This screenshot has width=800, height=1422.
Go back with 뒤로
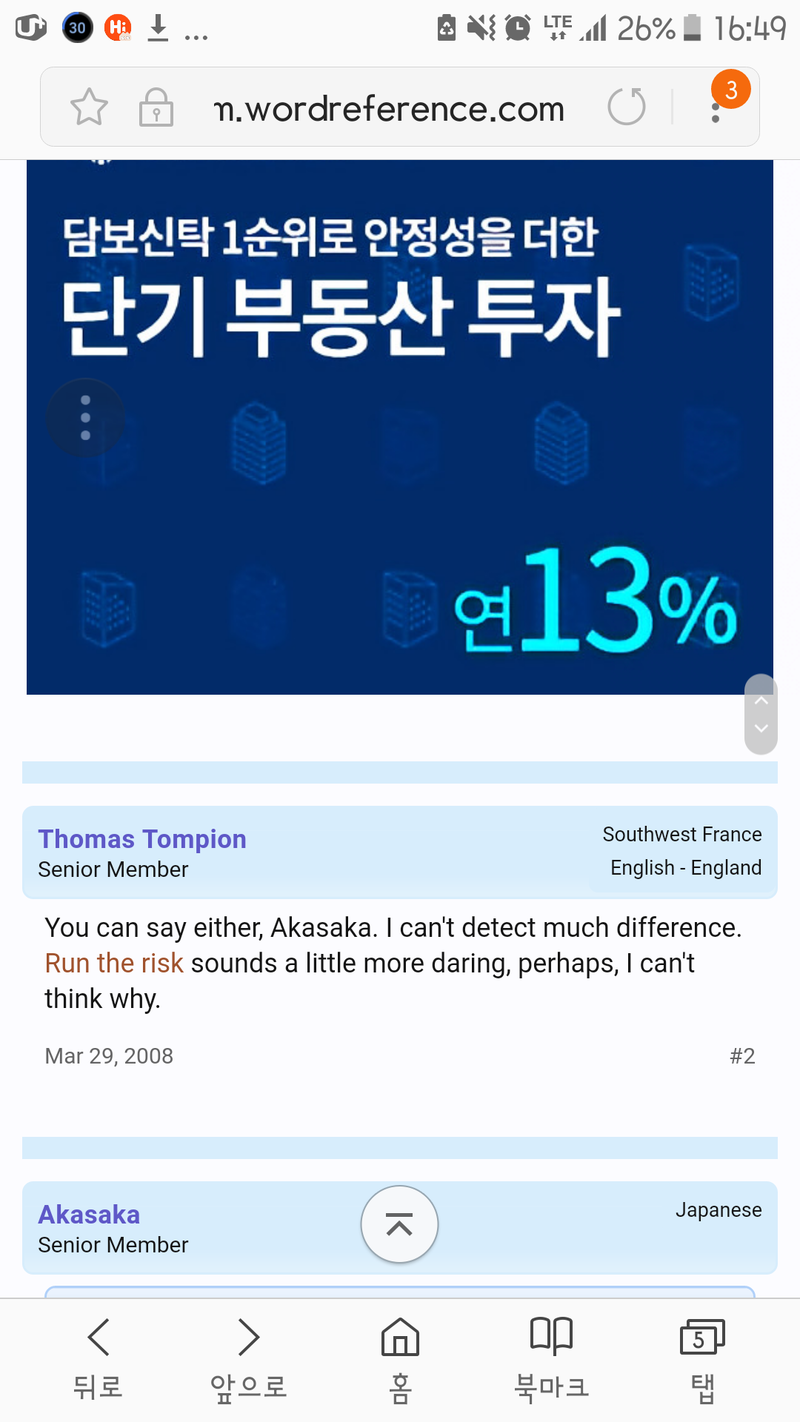(x=98, y=1358)
